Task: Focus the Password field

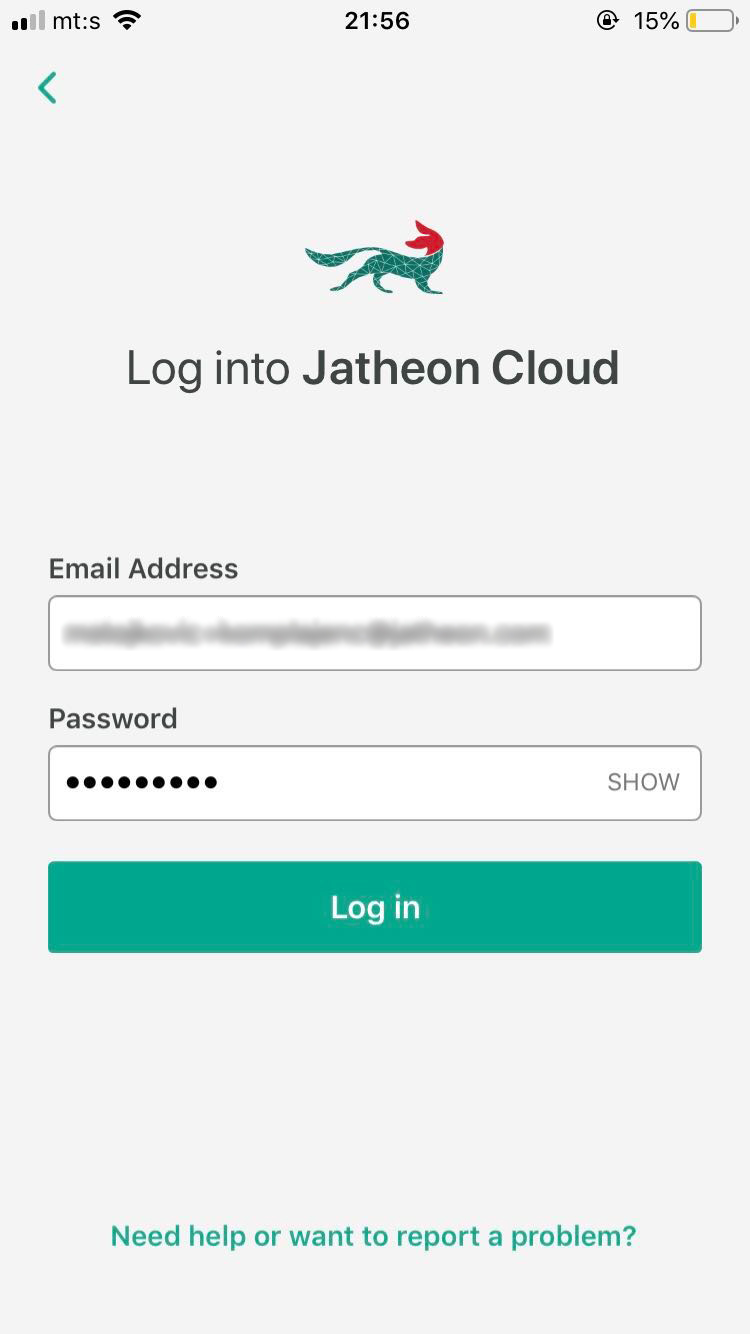Action: pos(375,783)
